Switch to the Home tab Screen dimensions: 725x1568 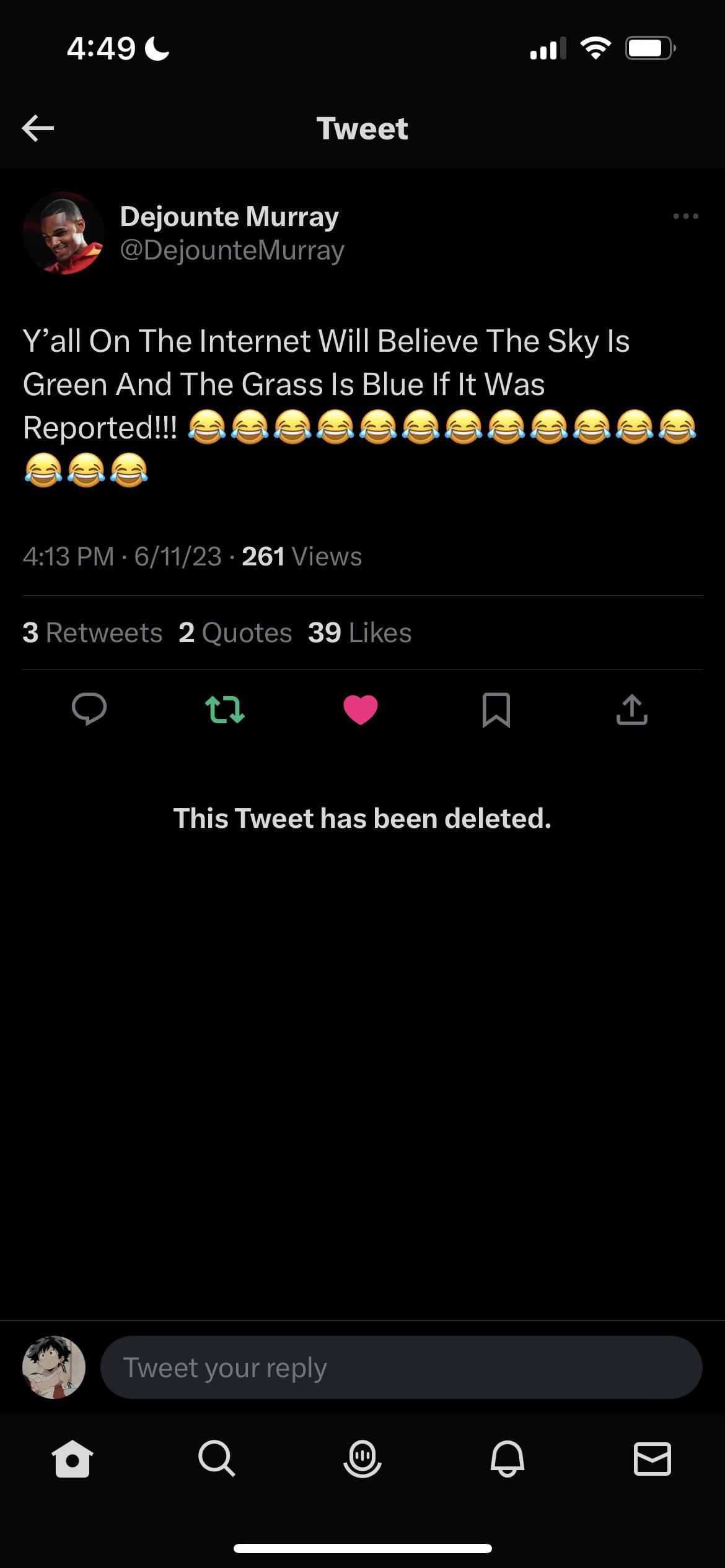(72, 1459)
